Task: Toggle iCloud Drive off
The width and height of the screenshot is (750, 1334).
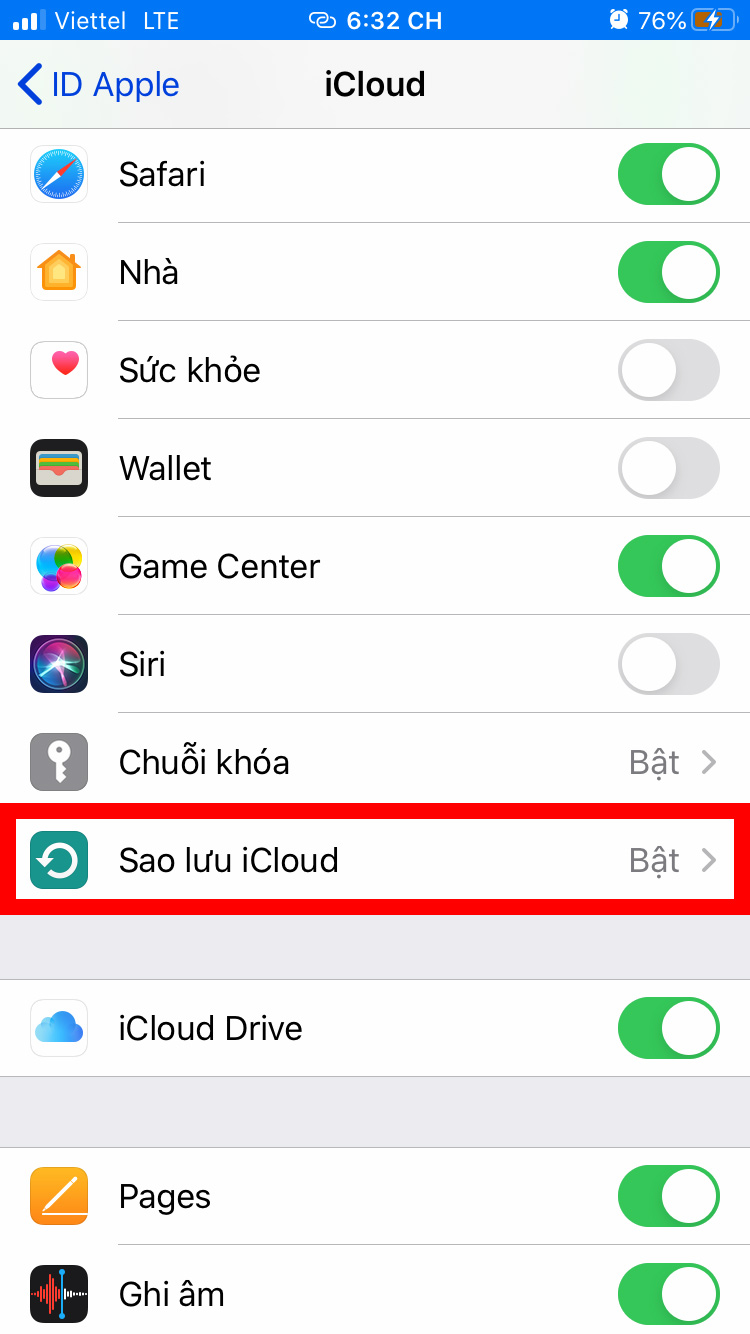Action: 668,1028
